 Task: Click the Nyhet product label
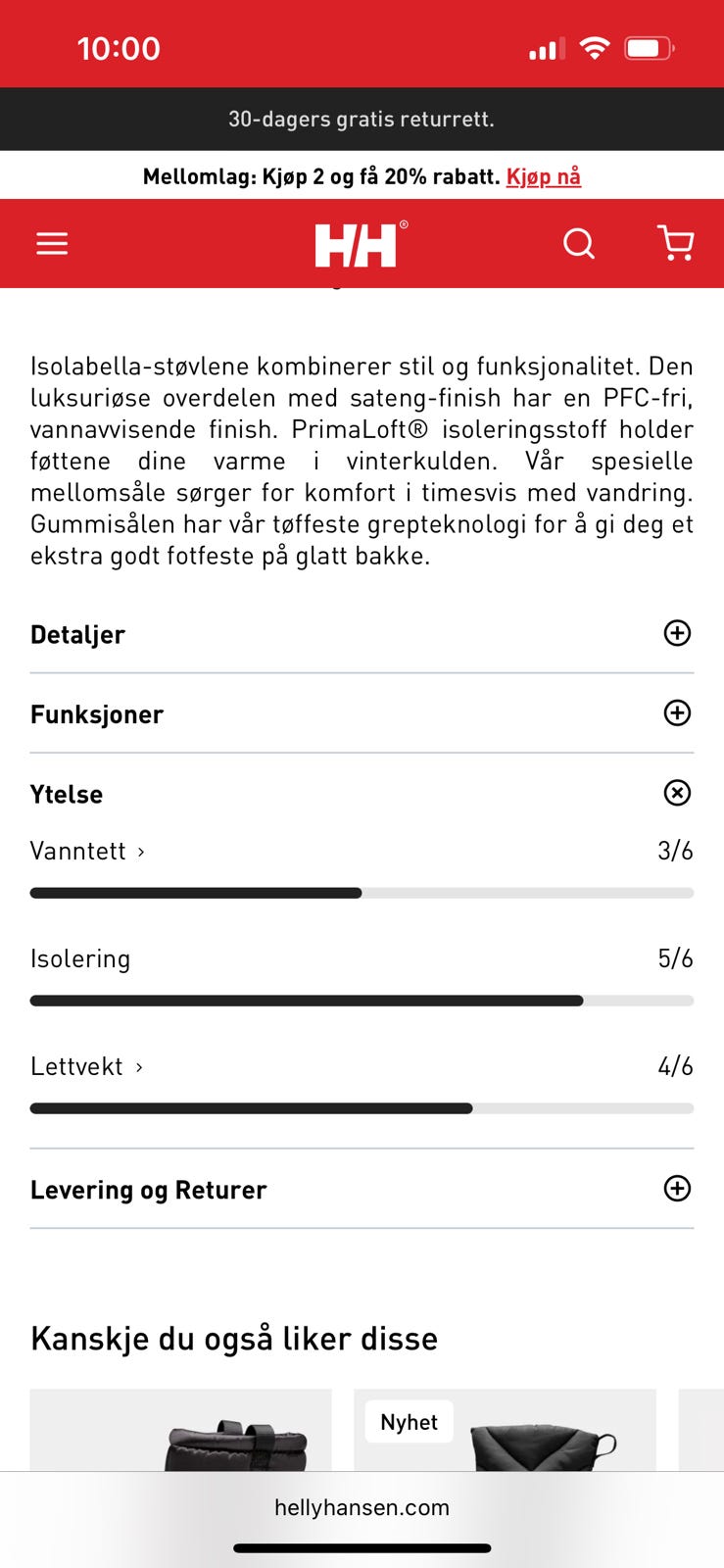[408, 1422]
